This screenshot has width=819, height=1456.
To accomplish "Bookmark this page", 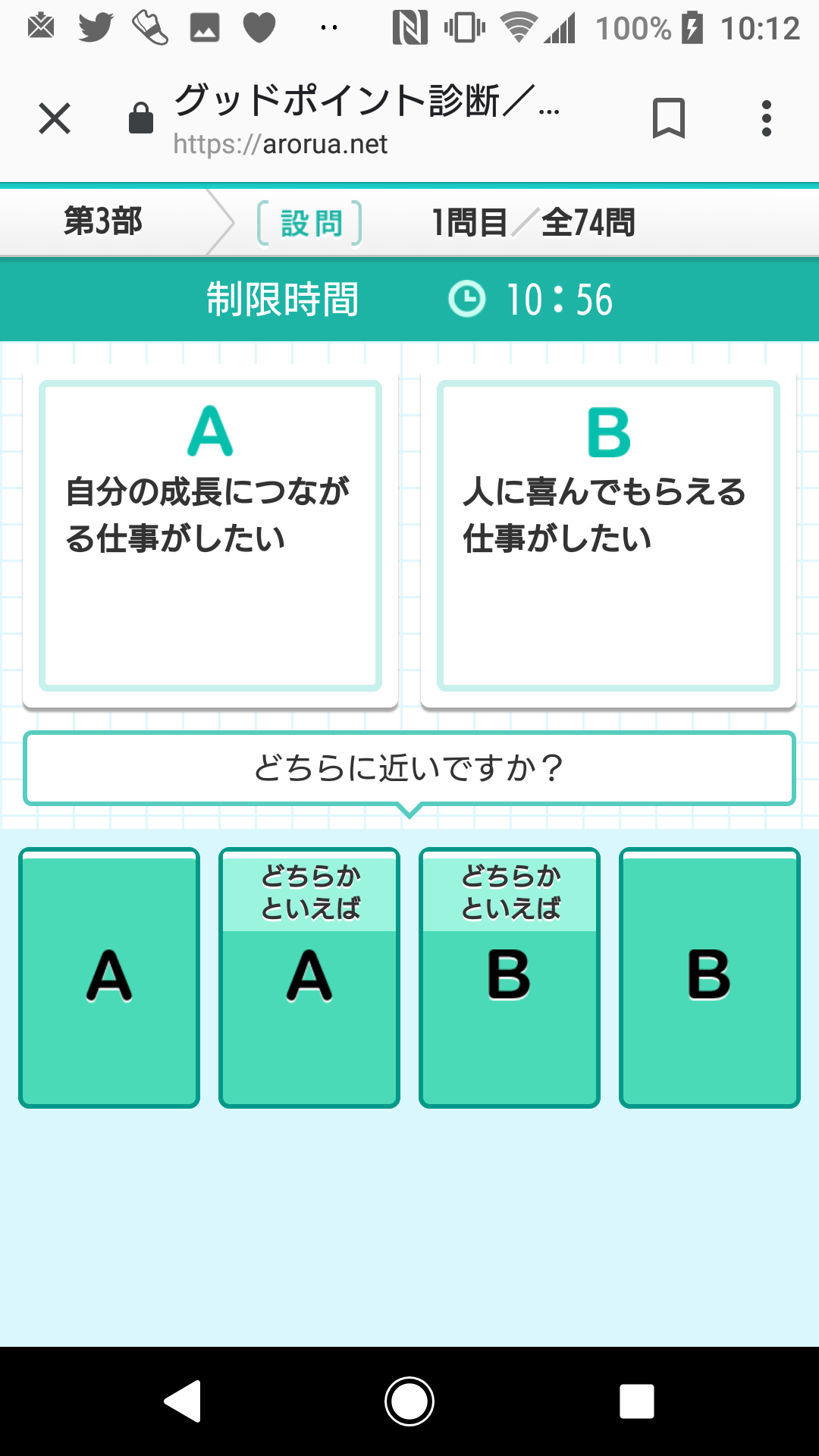I will click(x=668, y=119).
